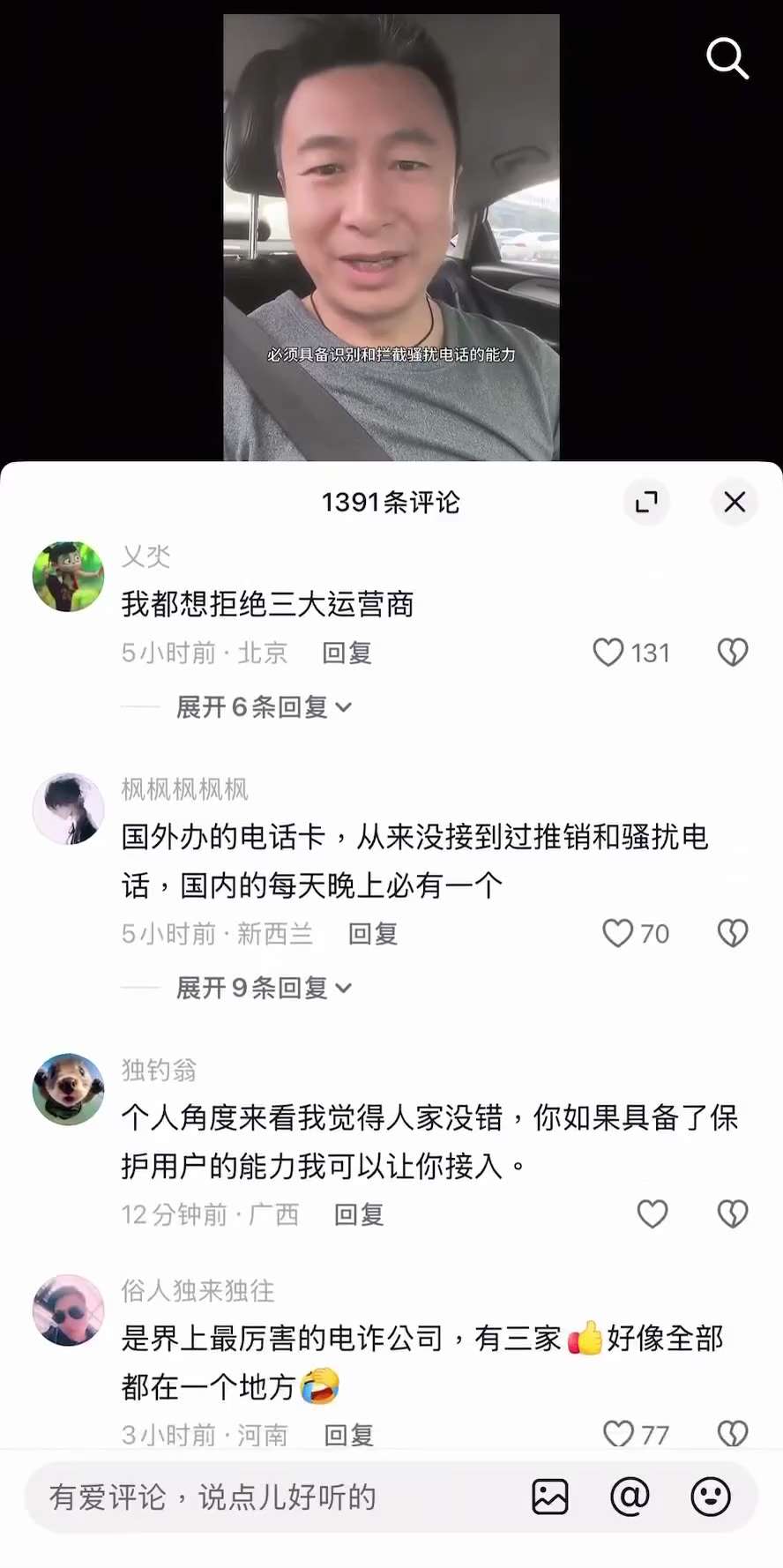The image size is (783, 1568).
Task: Like 独钓翁's comment with the empty heart
Action: [x=652, y=1214]
